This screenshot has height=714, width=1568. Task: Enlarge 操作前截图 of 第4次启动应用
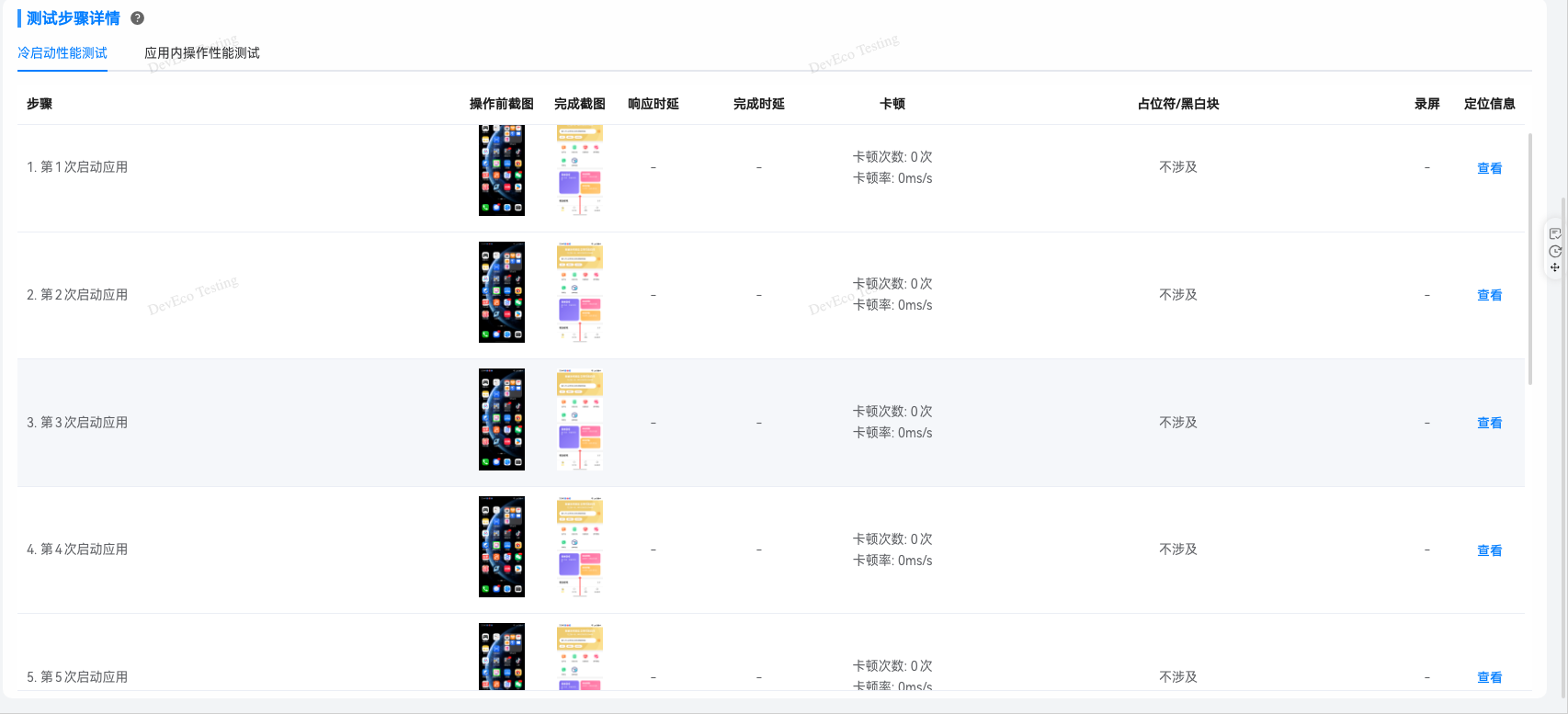502,547
